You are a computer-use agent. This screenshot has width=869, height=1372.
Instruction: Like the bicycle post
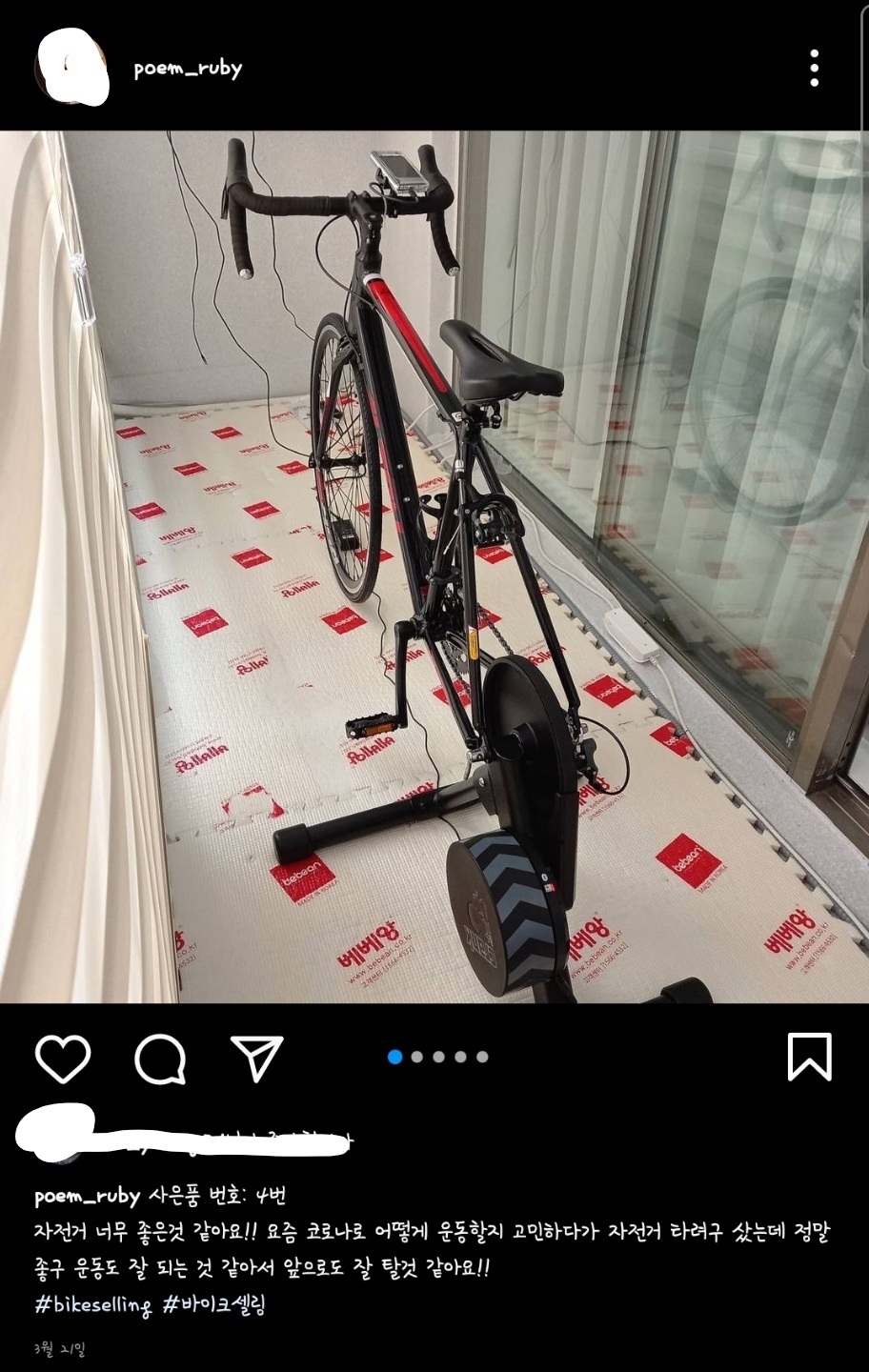click(63, 1058)
